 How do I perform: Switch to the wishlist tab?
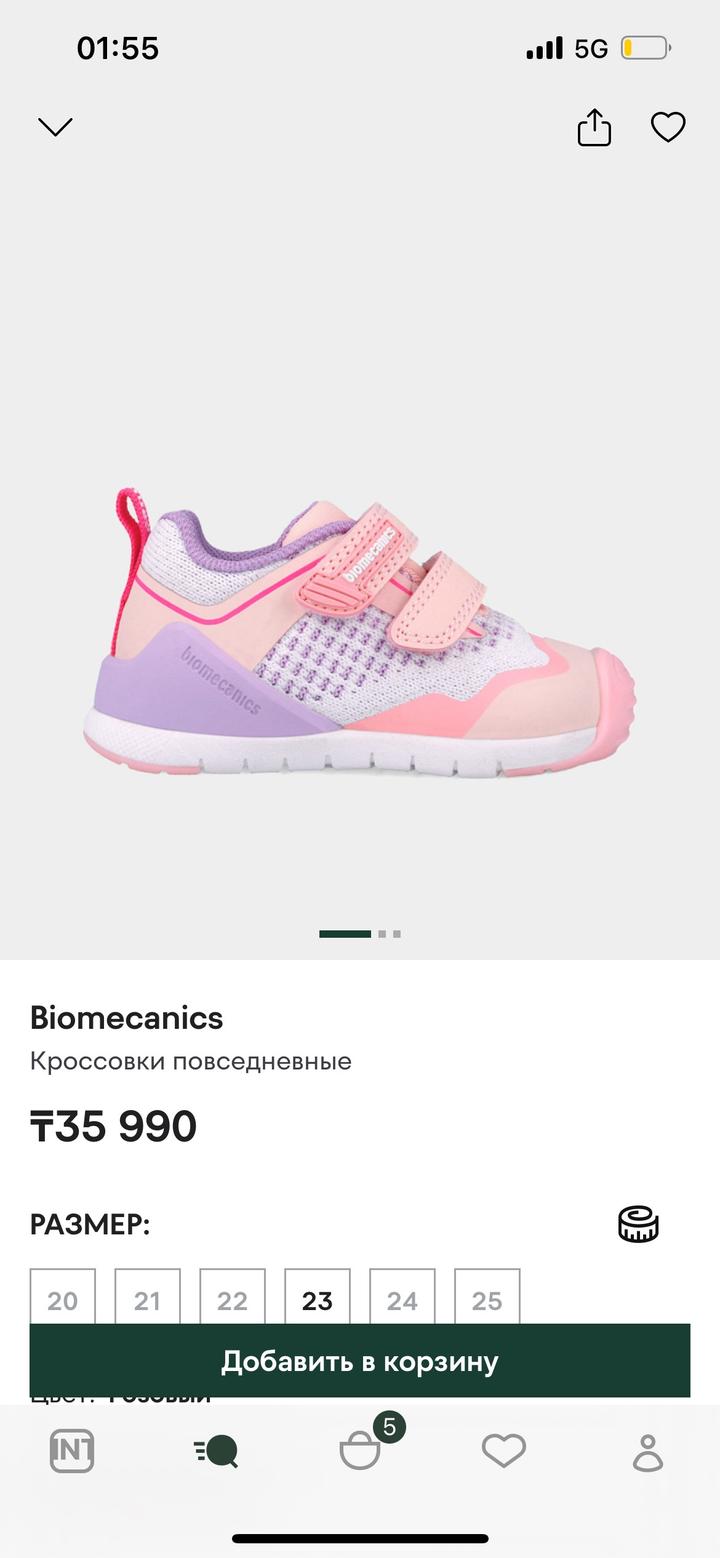point(504,1451)
